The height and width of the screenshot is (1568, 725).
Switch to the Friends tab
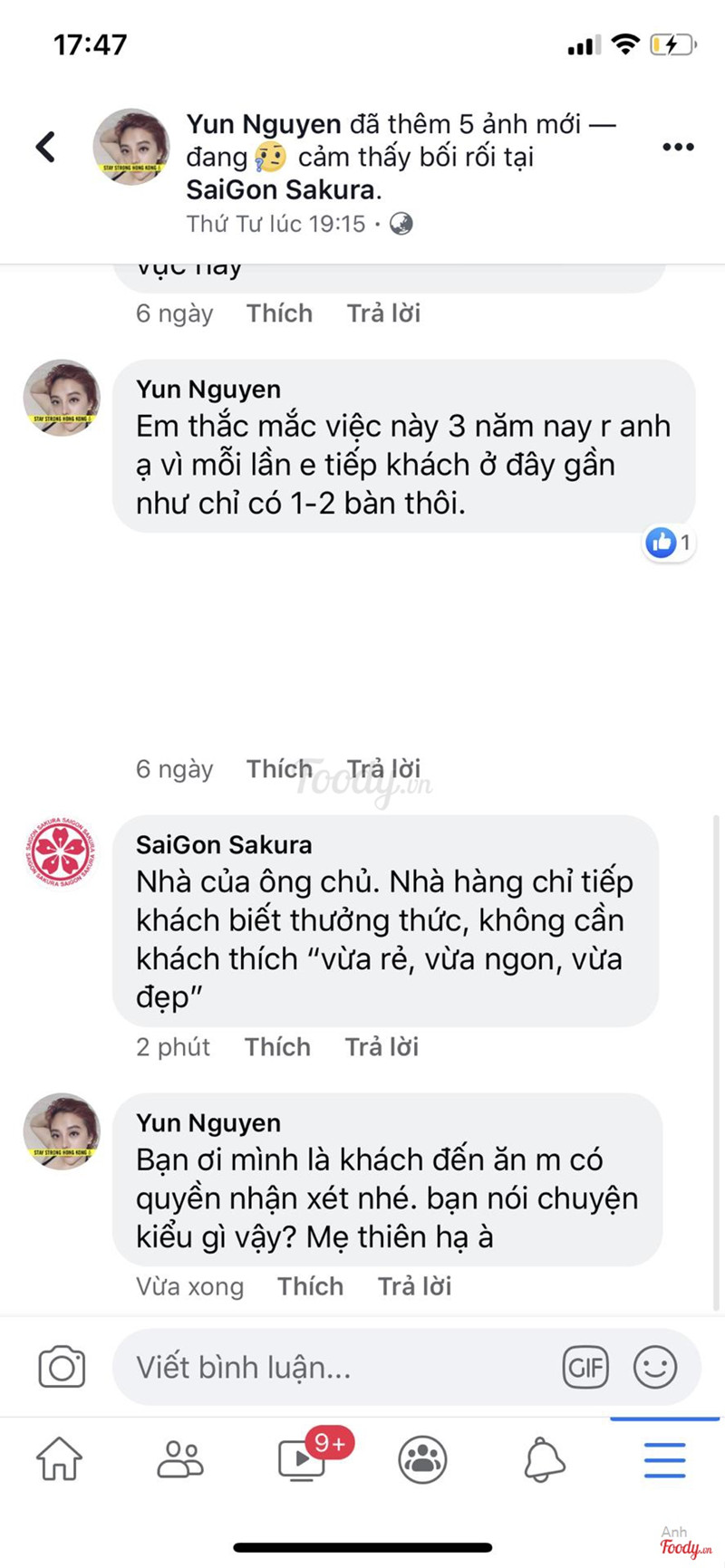[x=180, y=1460]
